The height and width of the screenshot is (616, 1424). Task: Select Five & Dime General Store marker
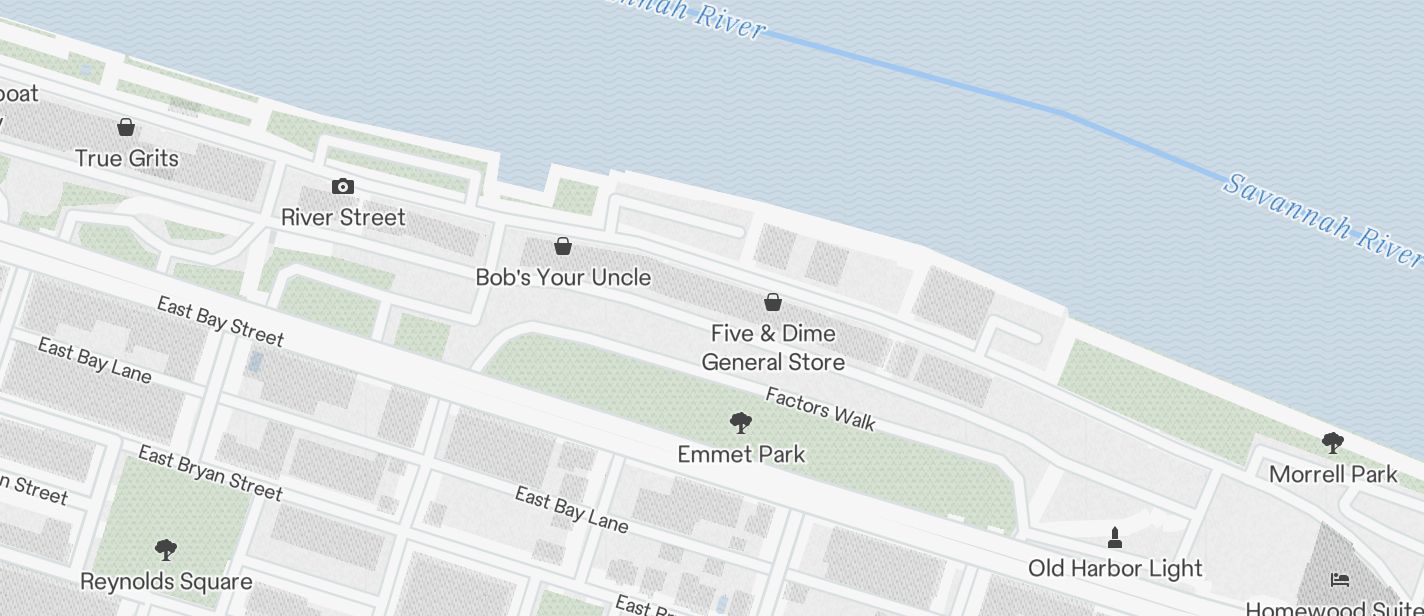[773, 302]
